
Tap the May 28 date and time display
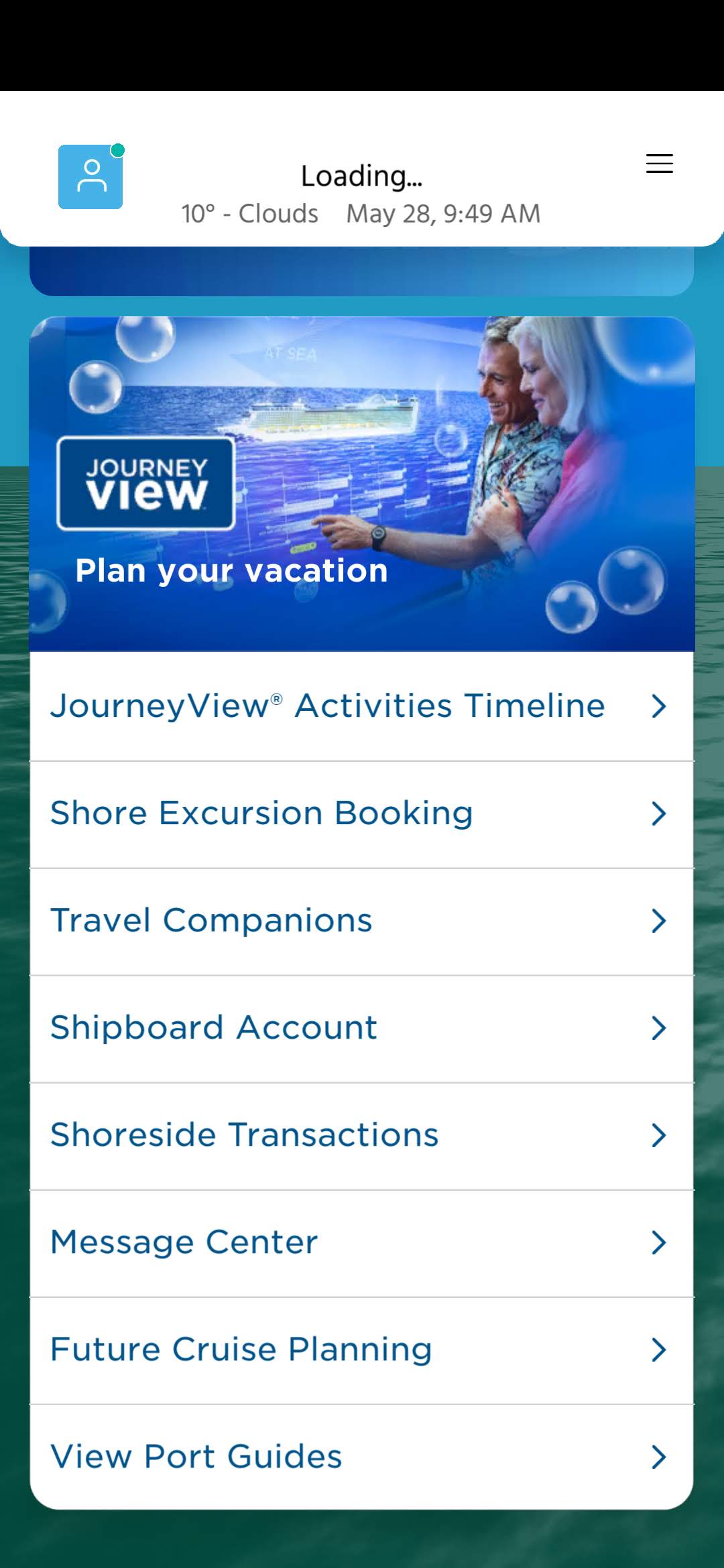(x=442, y=213)
